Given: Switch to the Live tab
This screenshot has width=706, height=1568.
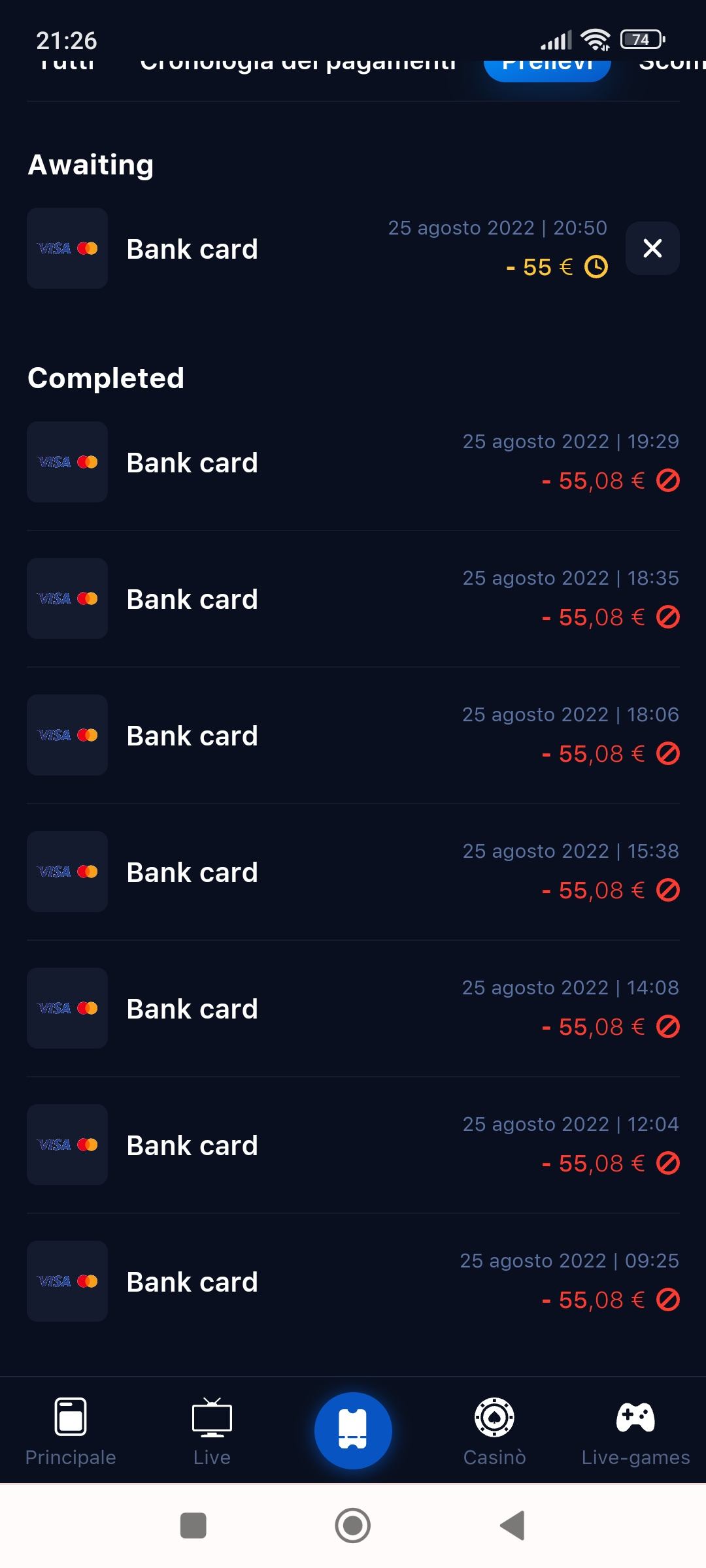Looking at the screenshot, I should pyautogui.click(x=212, y=1431).
